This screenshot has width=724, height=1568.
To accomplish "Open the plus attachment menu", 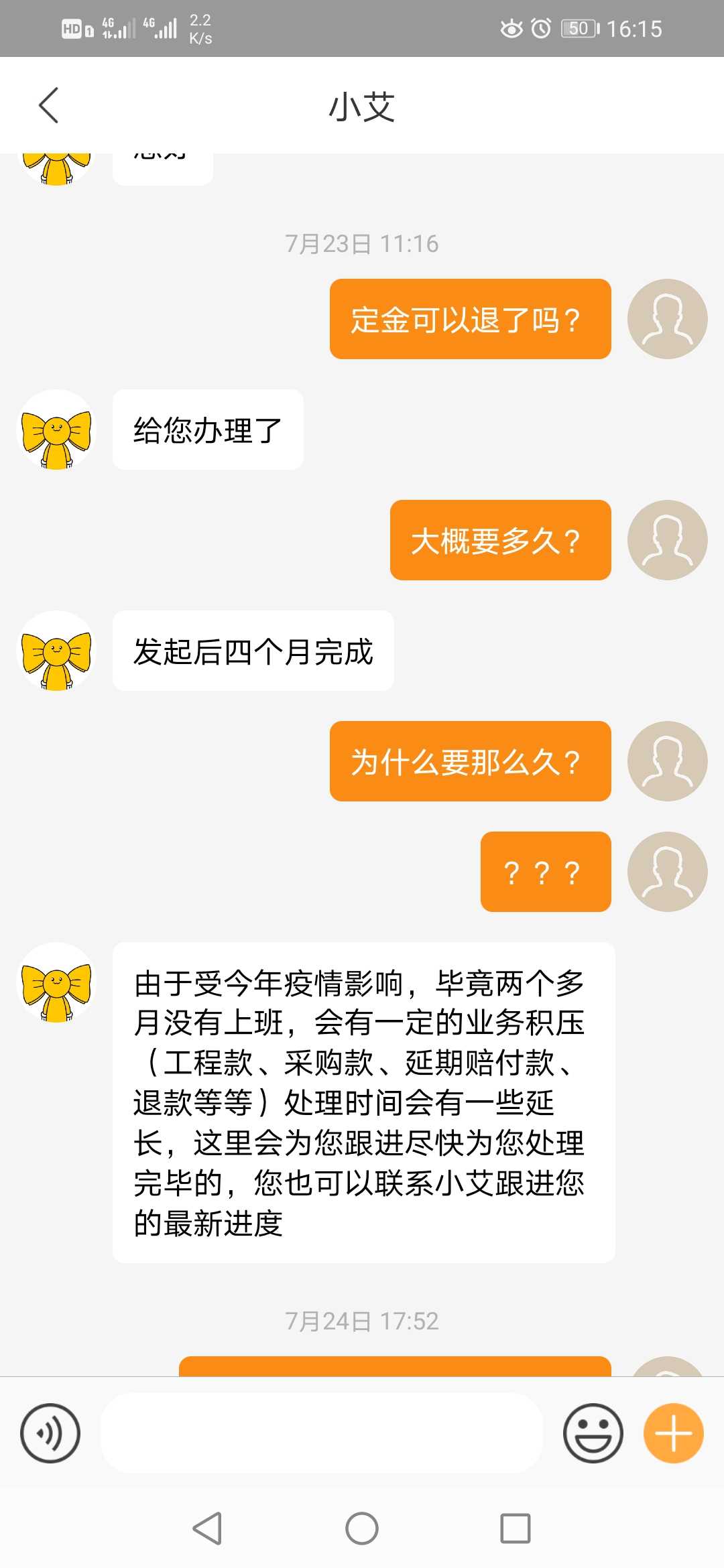I will click(673, 1433).
